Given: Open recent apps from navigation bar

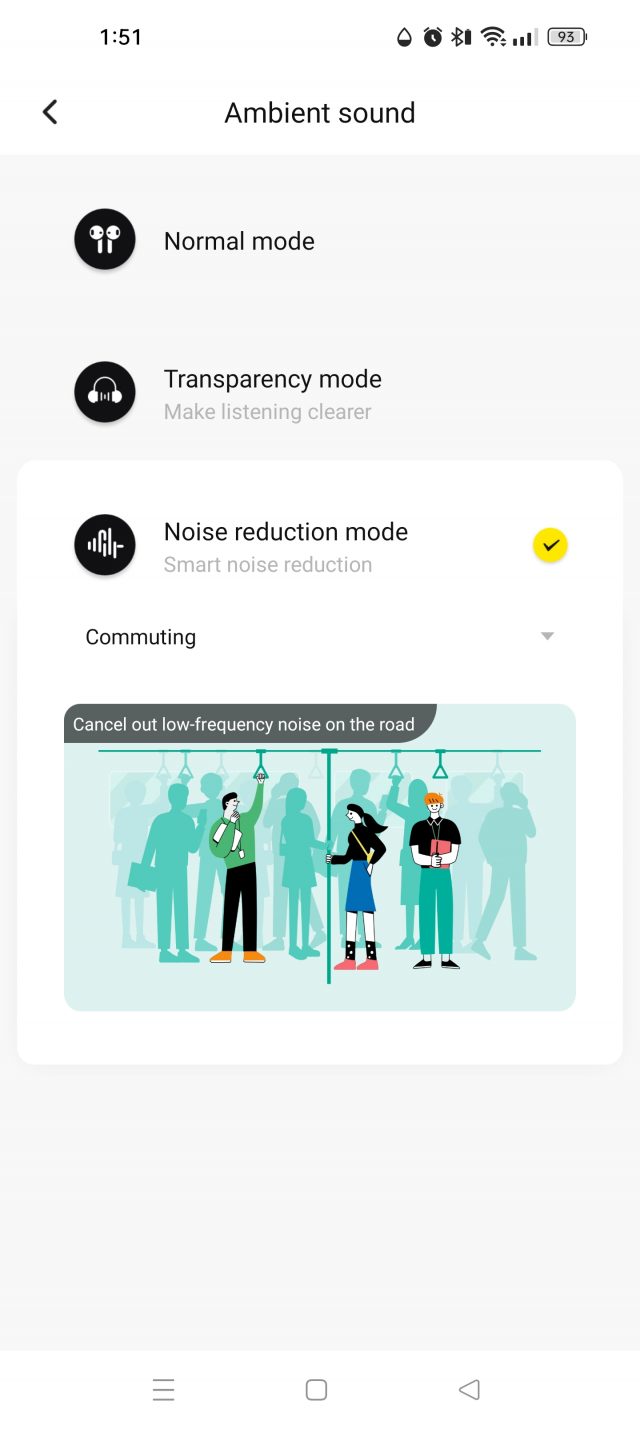Looking at the screenshot, I should point(163,1389).
